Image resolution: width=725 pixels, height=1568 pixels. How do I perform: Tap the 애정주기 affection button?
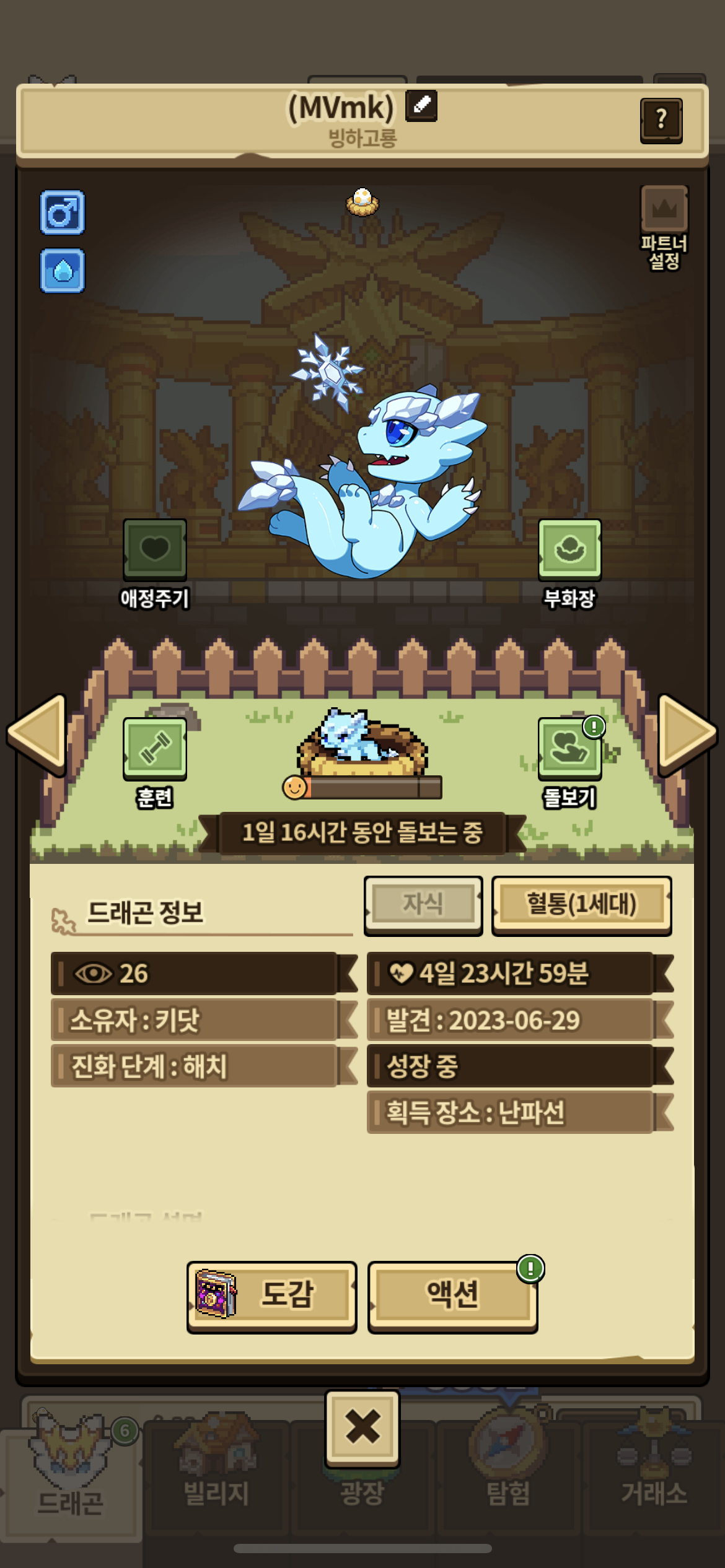pyautogui.click(x=155, y=550)
